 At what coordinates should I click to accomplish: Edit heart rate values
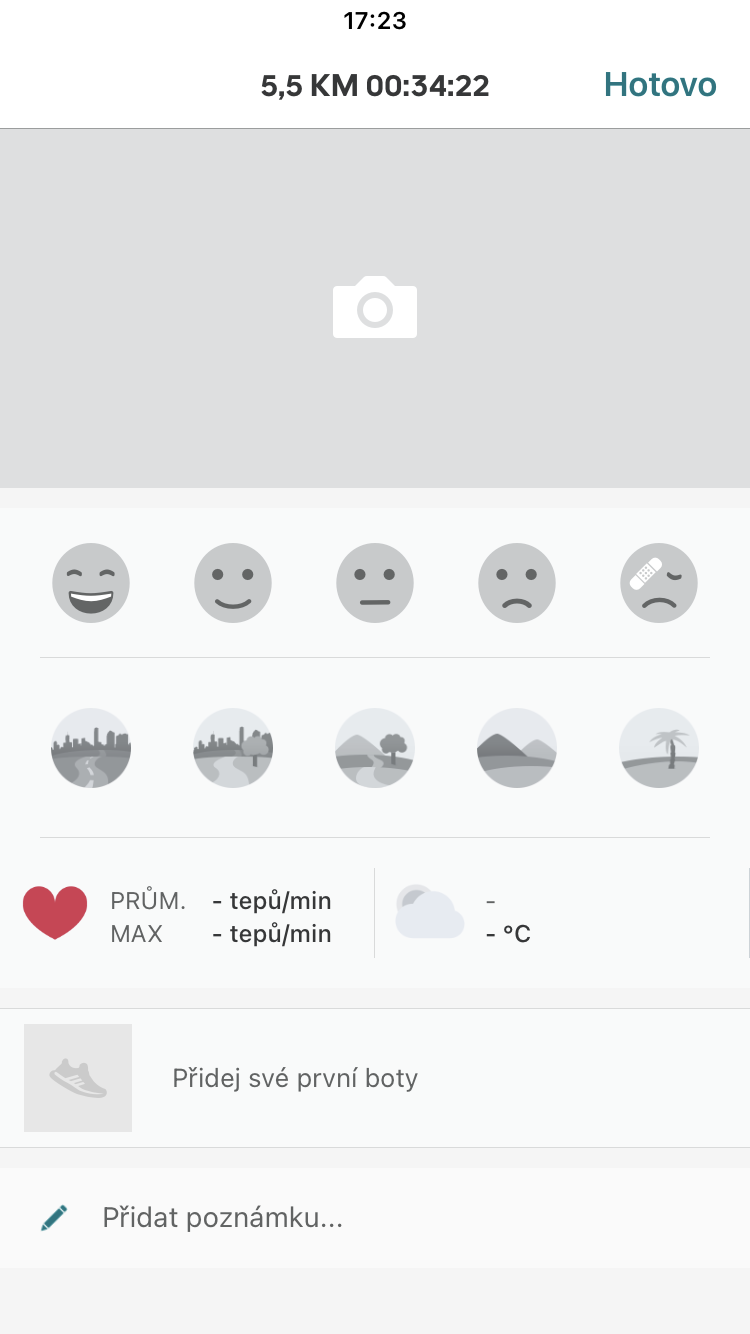pos(187,914)
